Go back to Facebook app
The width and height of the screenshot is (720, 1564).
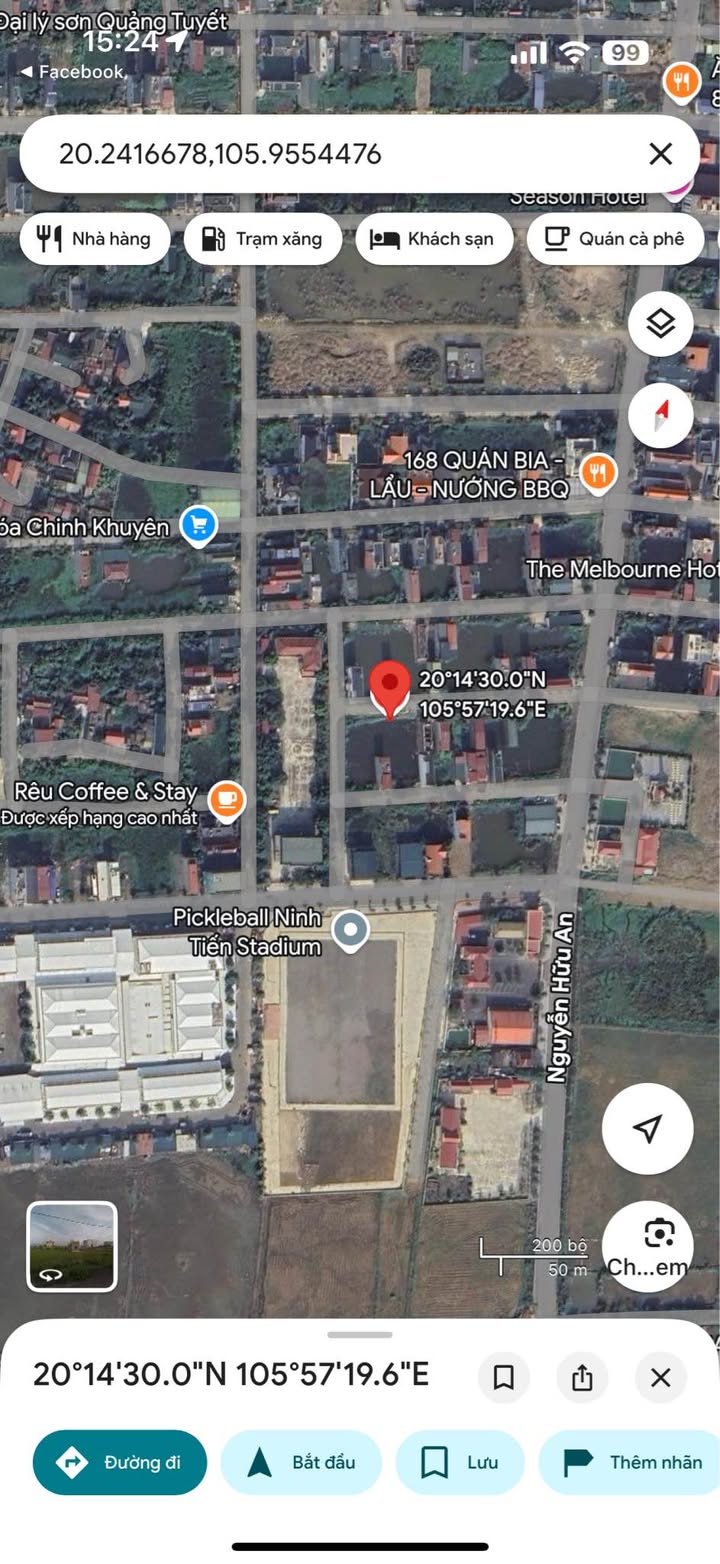coord(71,72)
